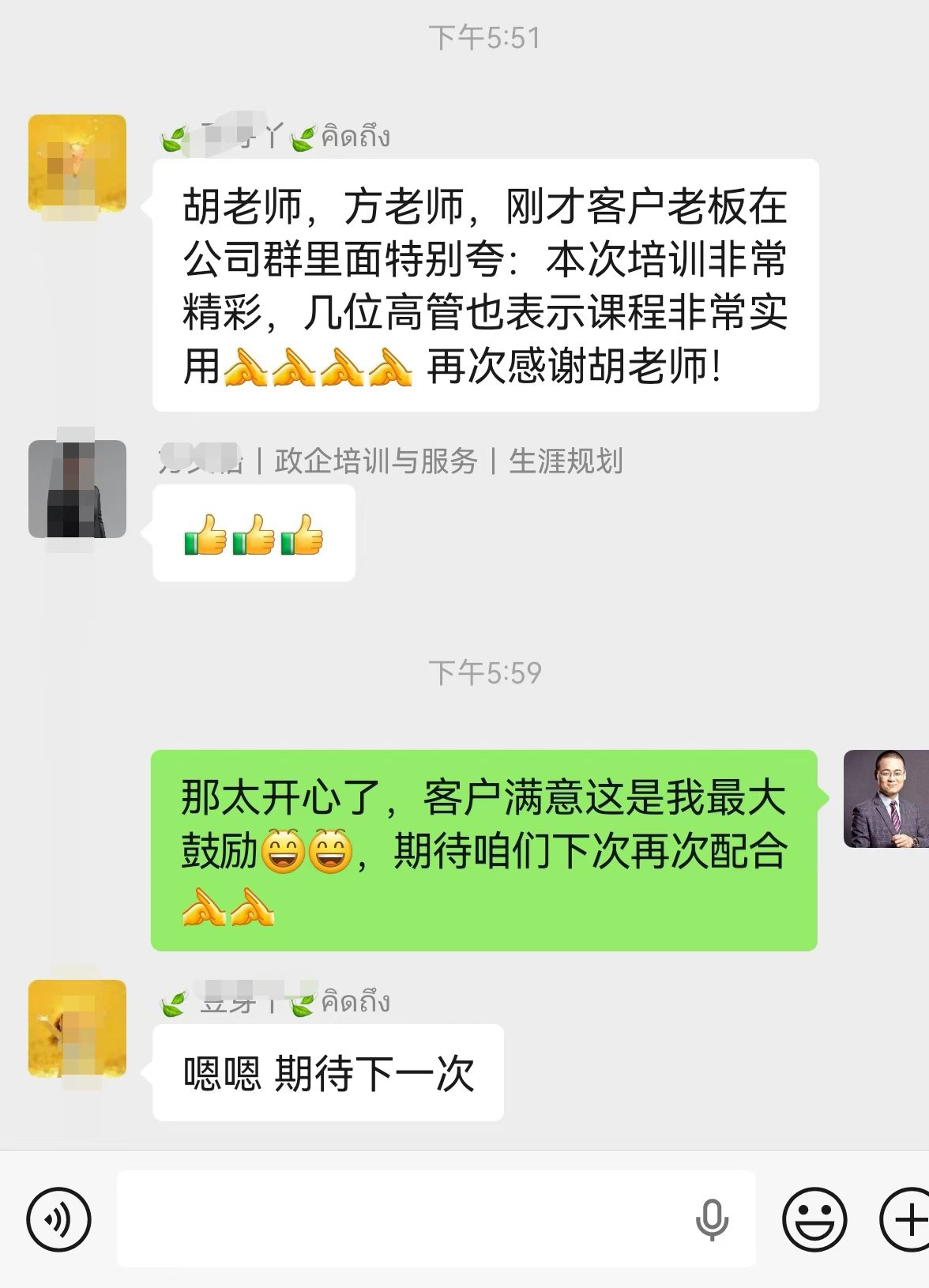
Task: Open avatar beside the 嗯嗯 期待下一次 message
Action: [77, 1029]
